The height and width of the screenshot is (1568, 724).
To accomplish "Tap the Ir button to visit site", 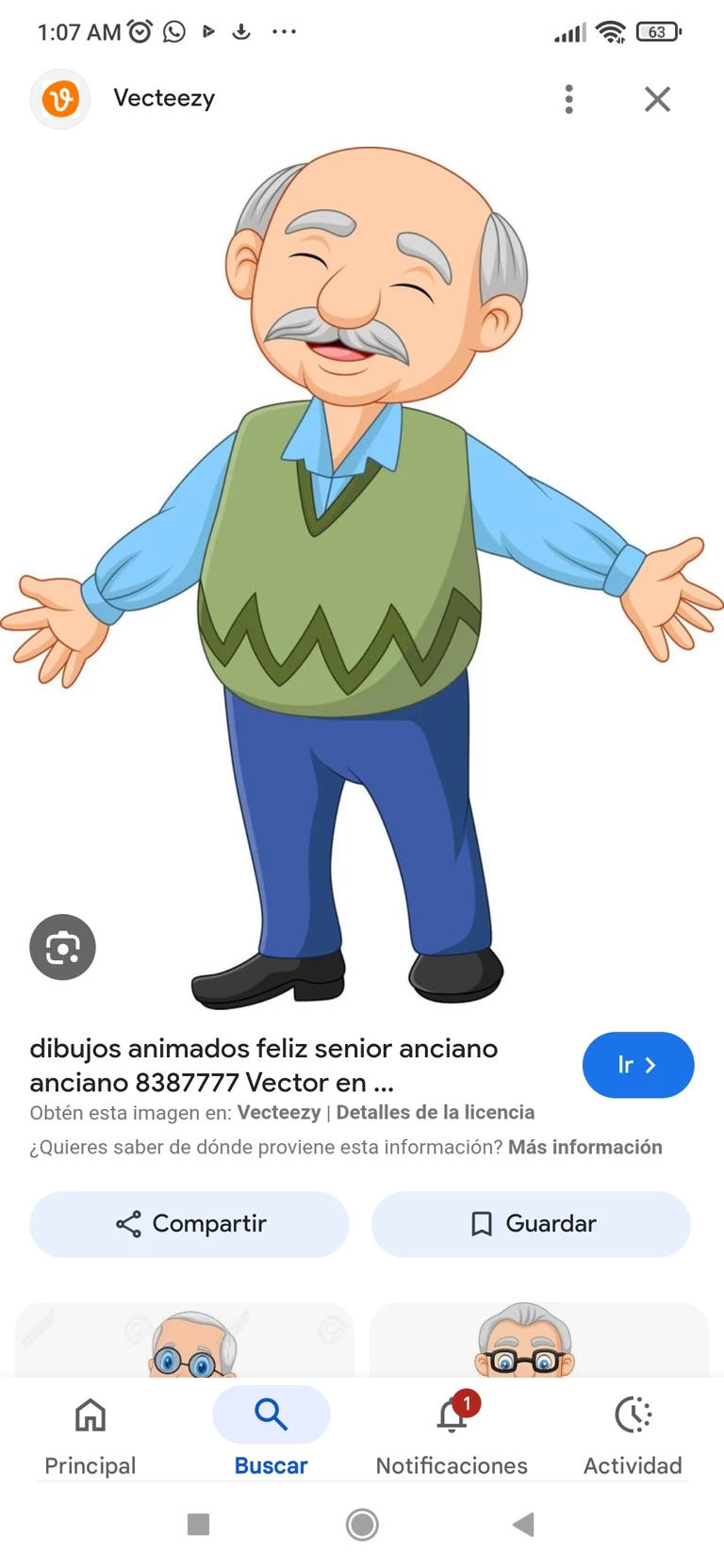I will pyautogui.click(x=638, y=1065).
